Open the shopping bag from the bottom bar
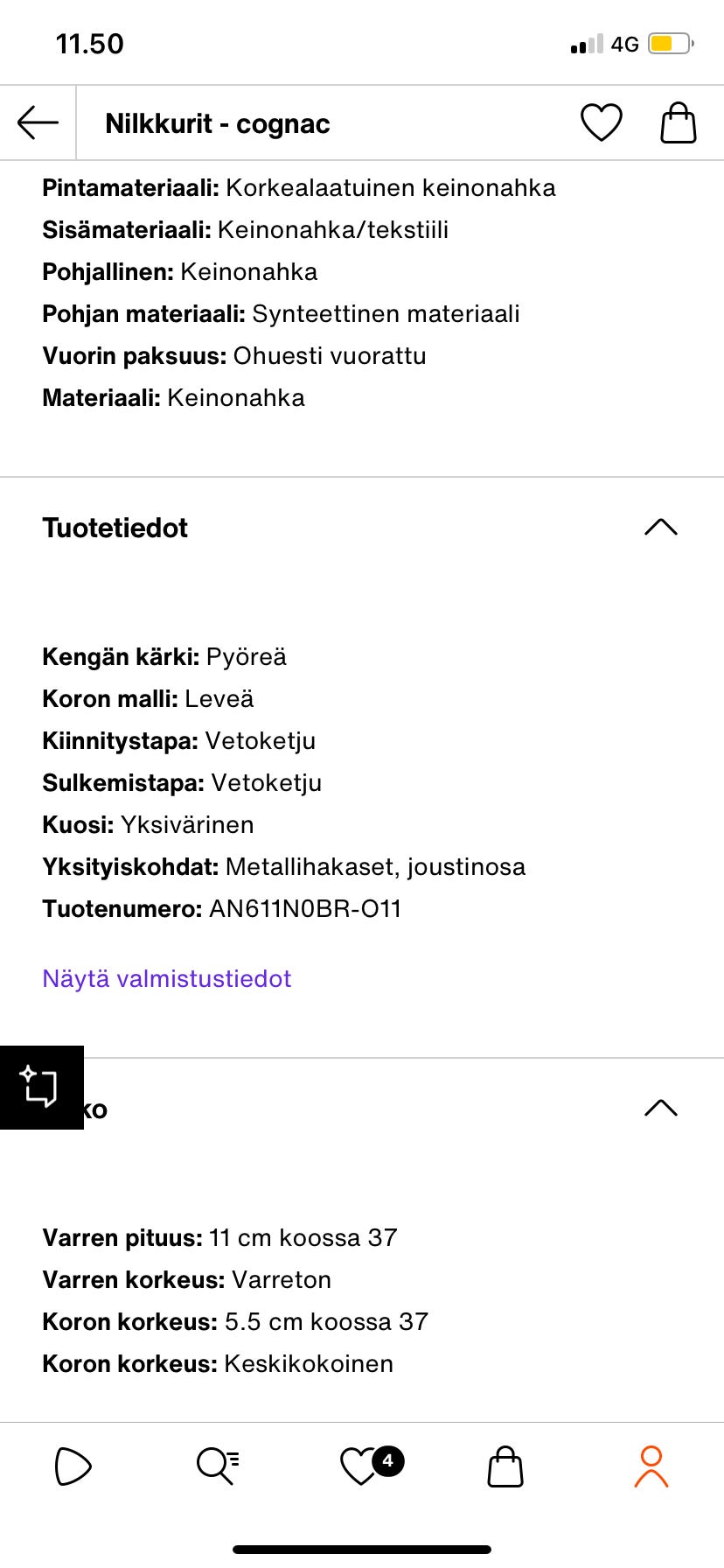The image size is (724, 1568). click(x=505, y=1466)
